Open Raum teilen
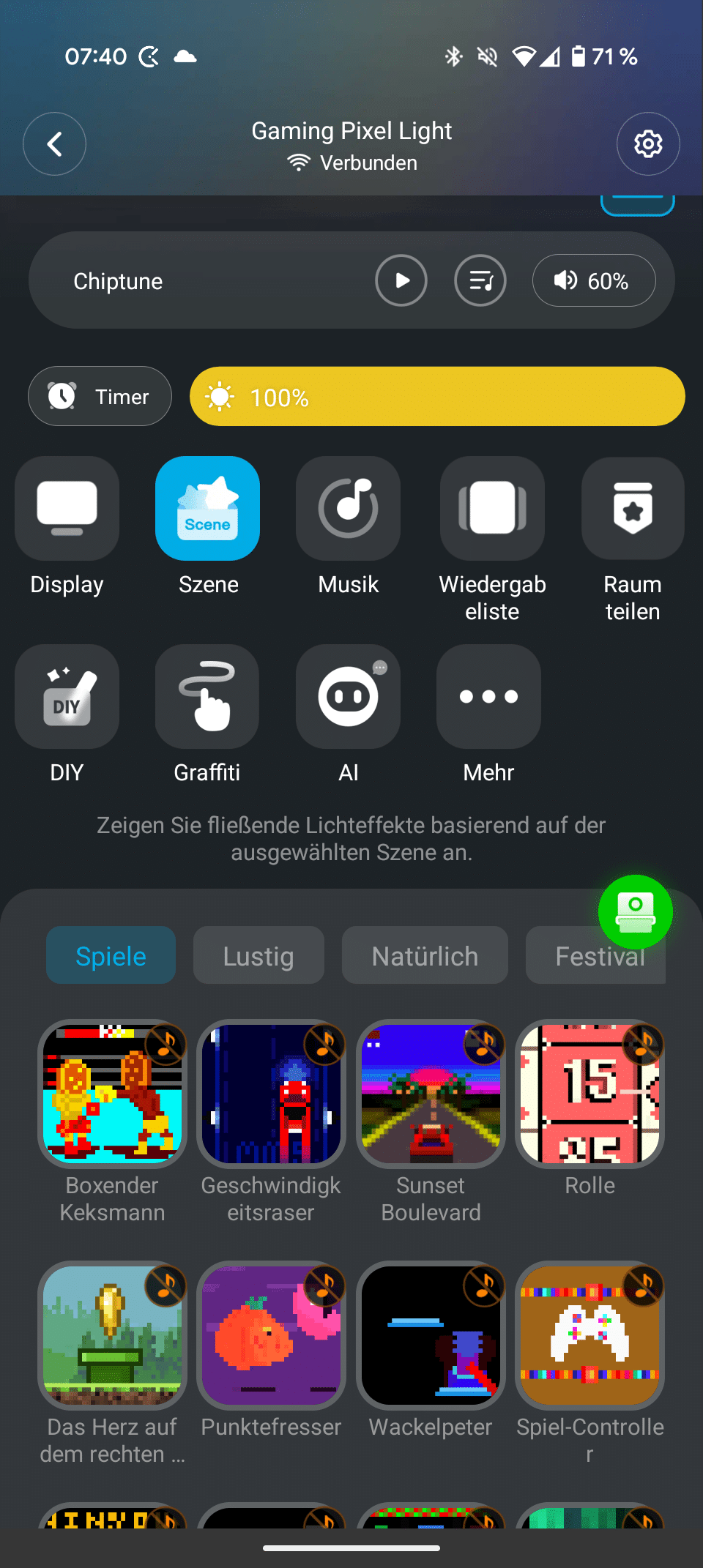Viewport: 703px width, 1568px height. click(x=633, y=509)
